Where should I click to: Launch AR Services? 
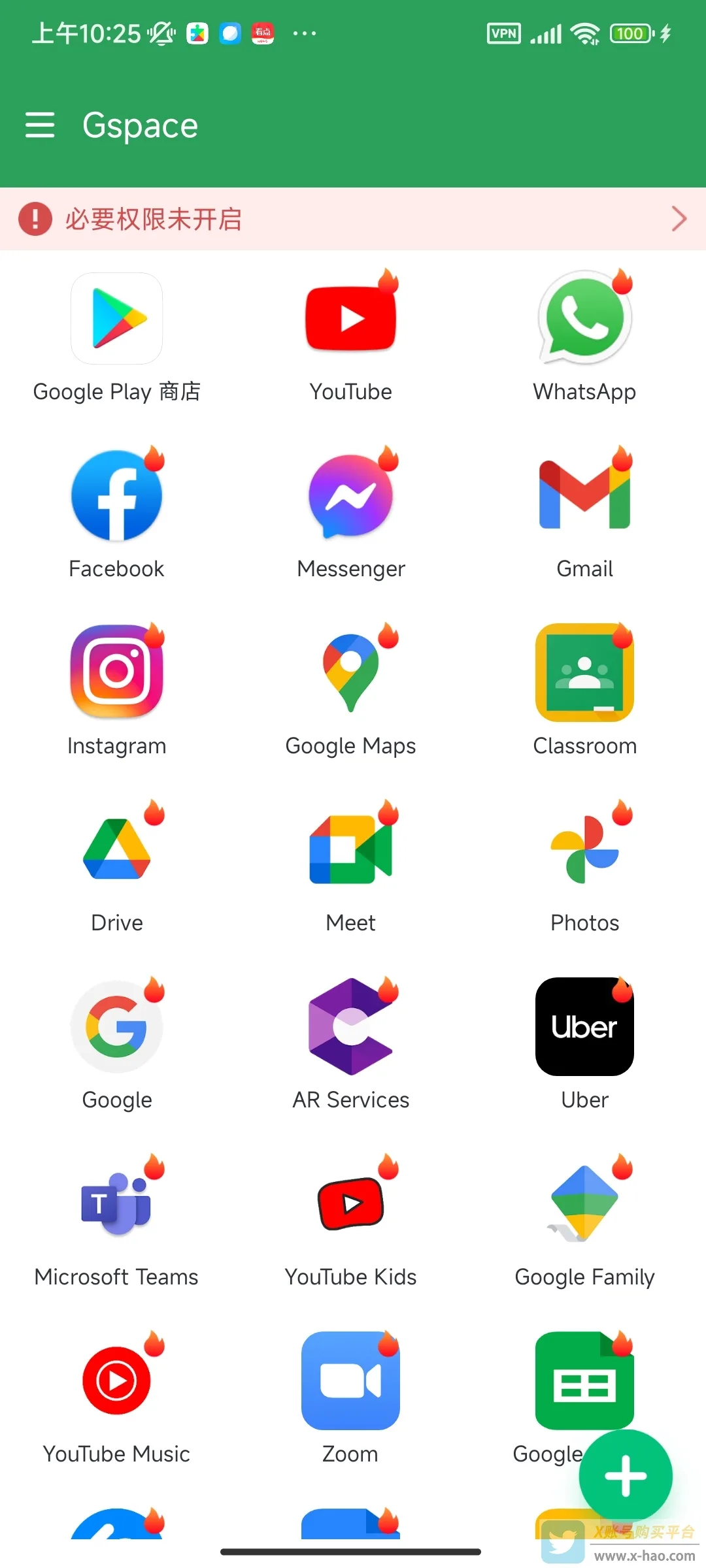(x=351, y=1027)
